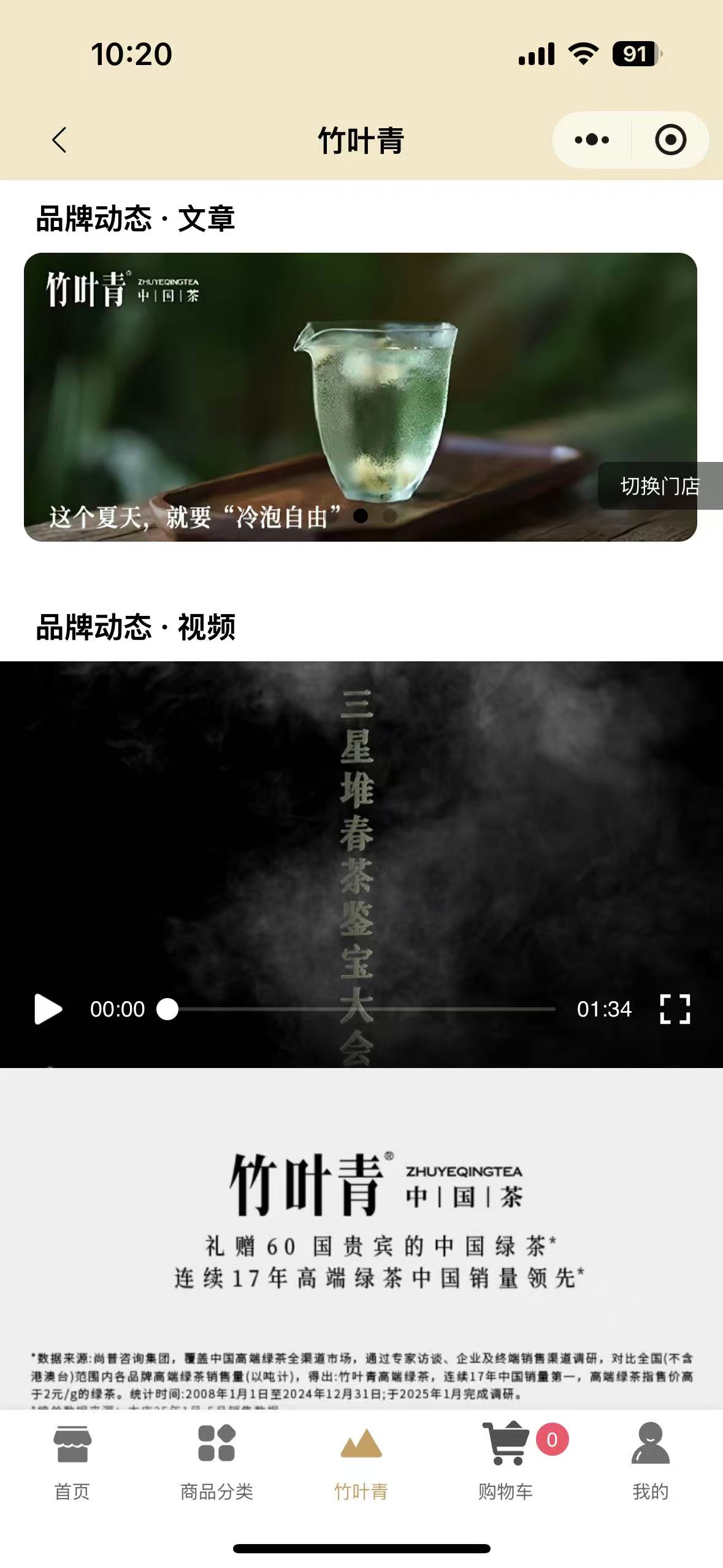Go back using the top-left arrow
The image size is (723, 1568).
tap(59, 140)
